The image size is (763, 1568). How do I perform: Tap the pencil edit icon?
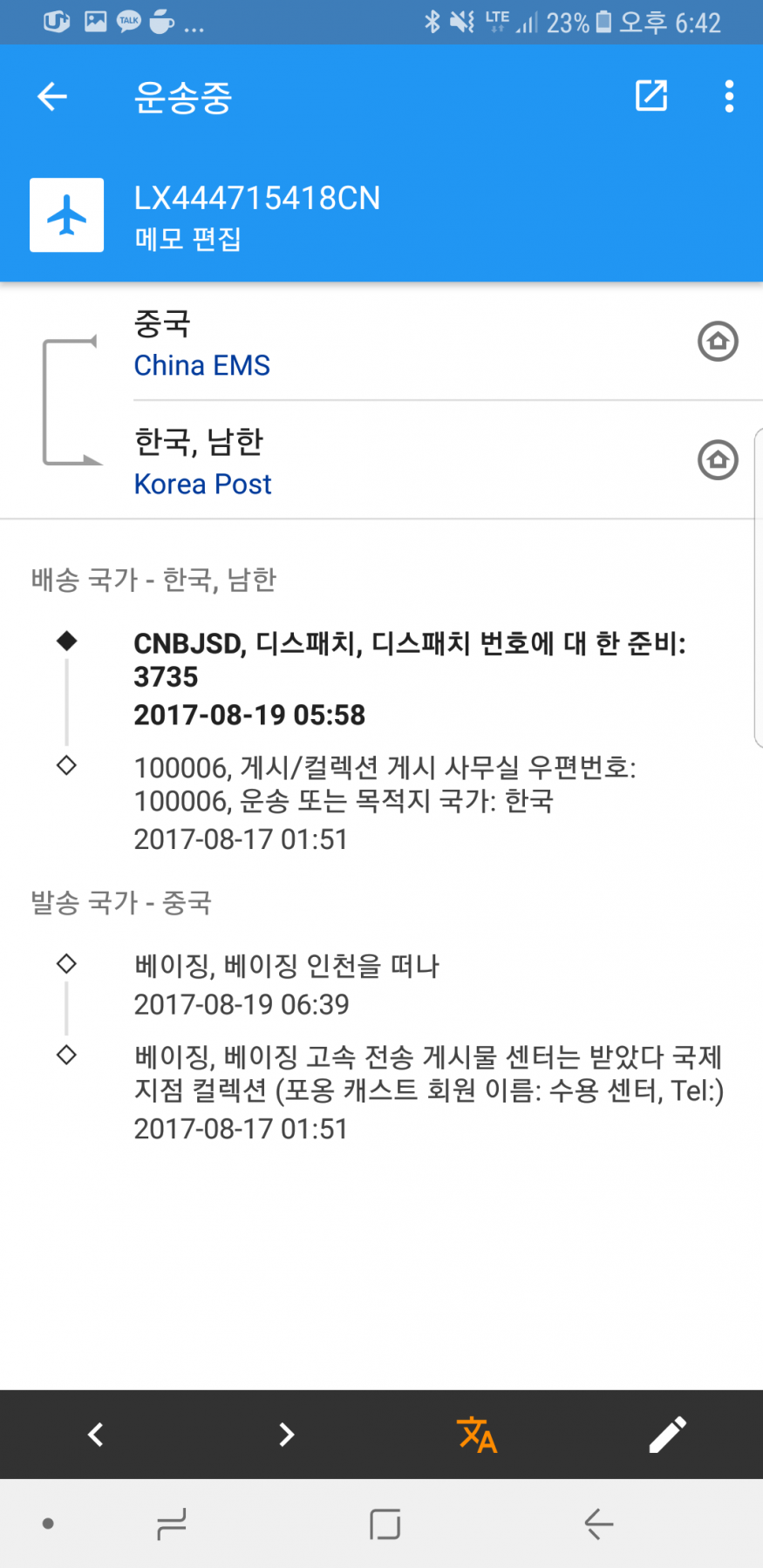(x=667, y=1434)
